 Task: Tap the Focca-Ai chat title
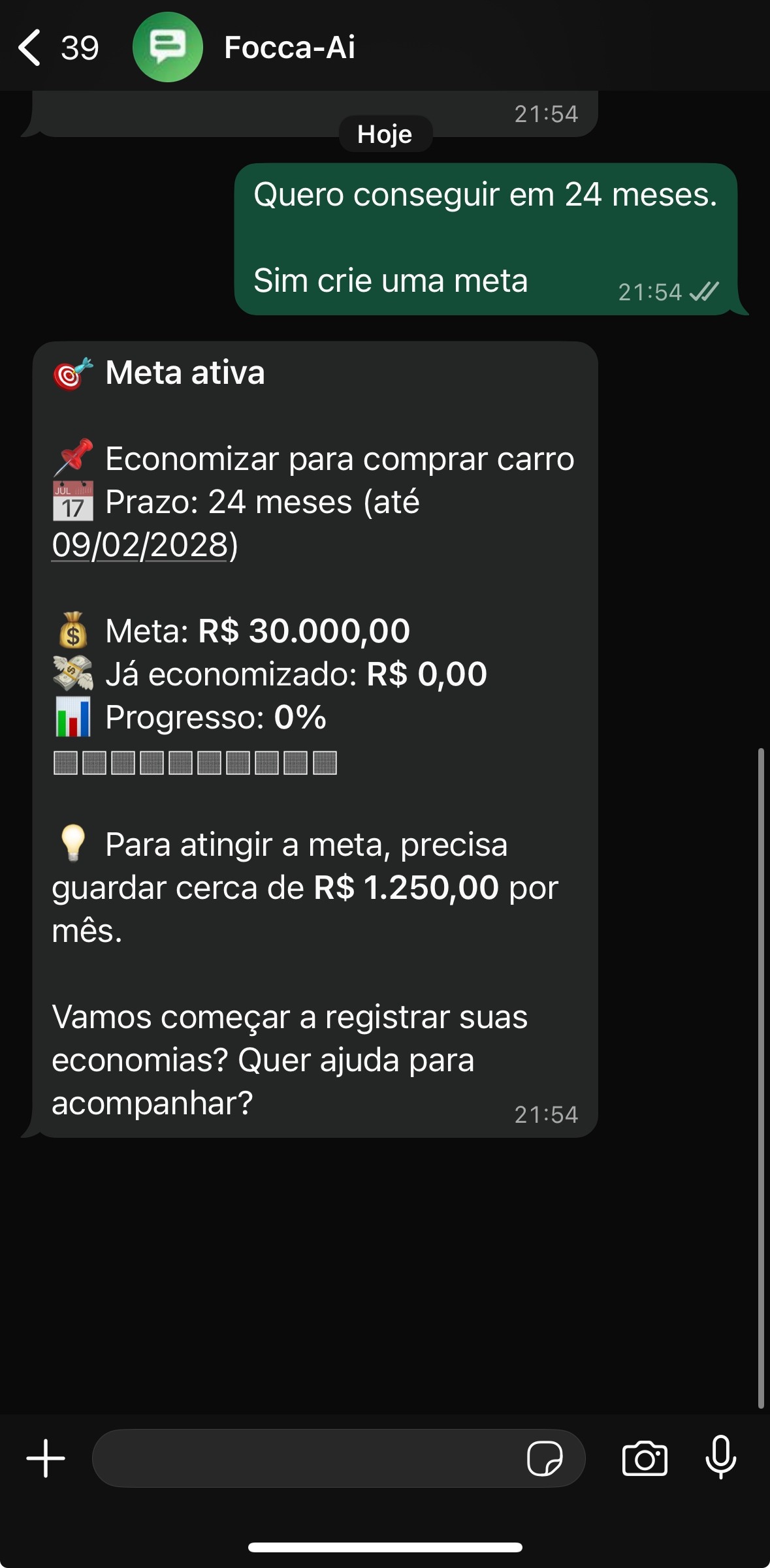click(289, 48)
